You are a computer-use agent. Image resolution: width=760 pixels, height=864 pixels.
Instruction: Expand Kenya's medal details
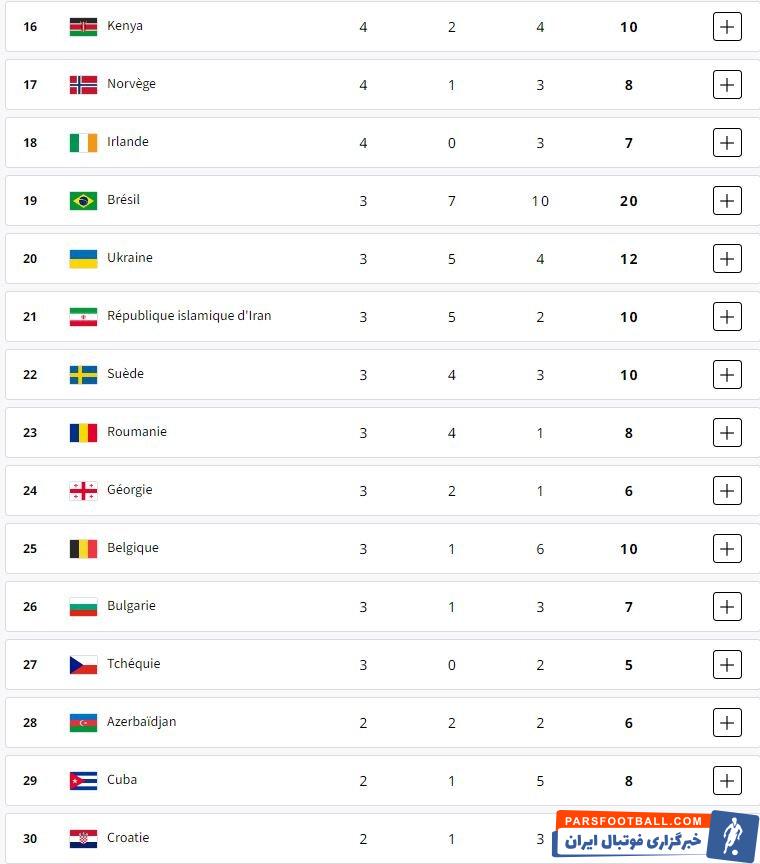pos(727,27)
